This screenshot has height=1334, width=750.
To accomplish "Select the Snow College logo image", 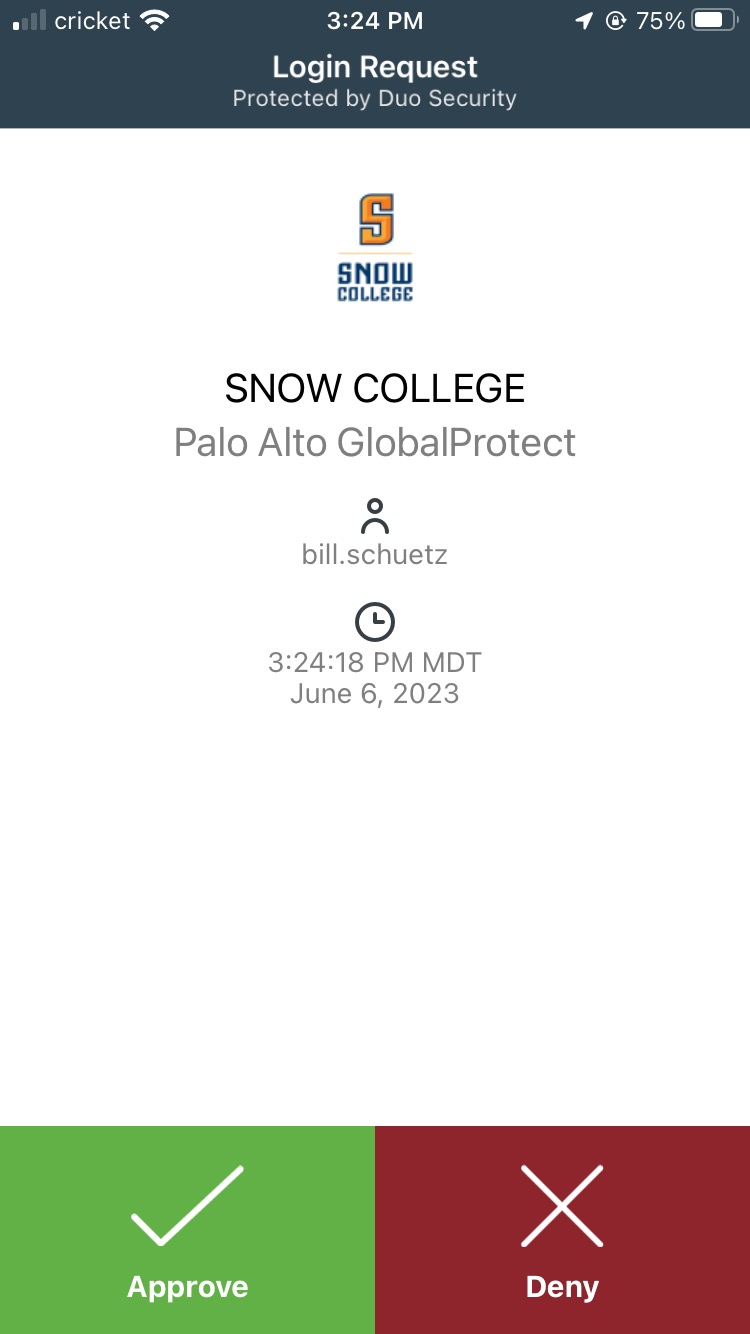I will (x=375, y=245).
